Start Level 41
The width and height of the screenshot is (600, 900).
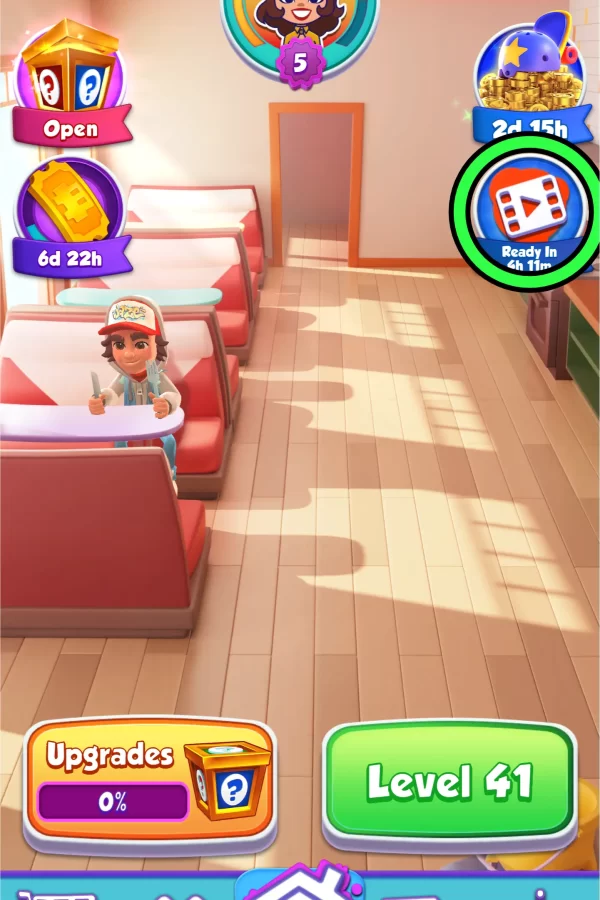pyautogui.click(x=450, y=782)
